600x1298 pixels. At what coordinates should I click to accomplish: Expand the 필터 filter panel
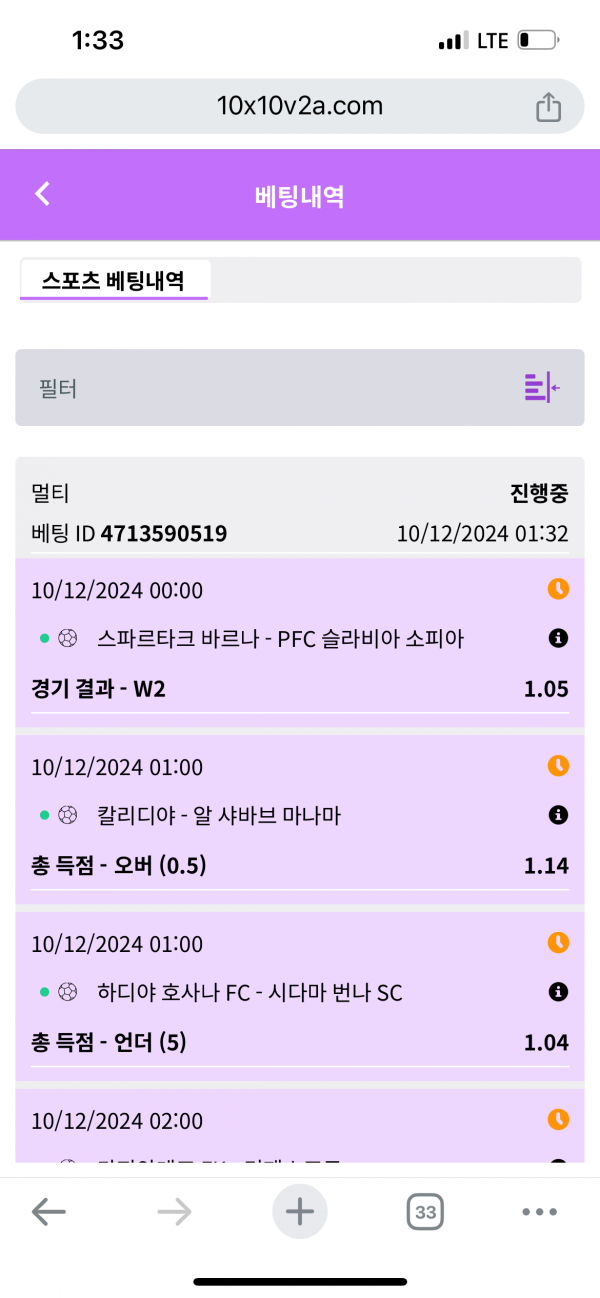click(541, 387)
